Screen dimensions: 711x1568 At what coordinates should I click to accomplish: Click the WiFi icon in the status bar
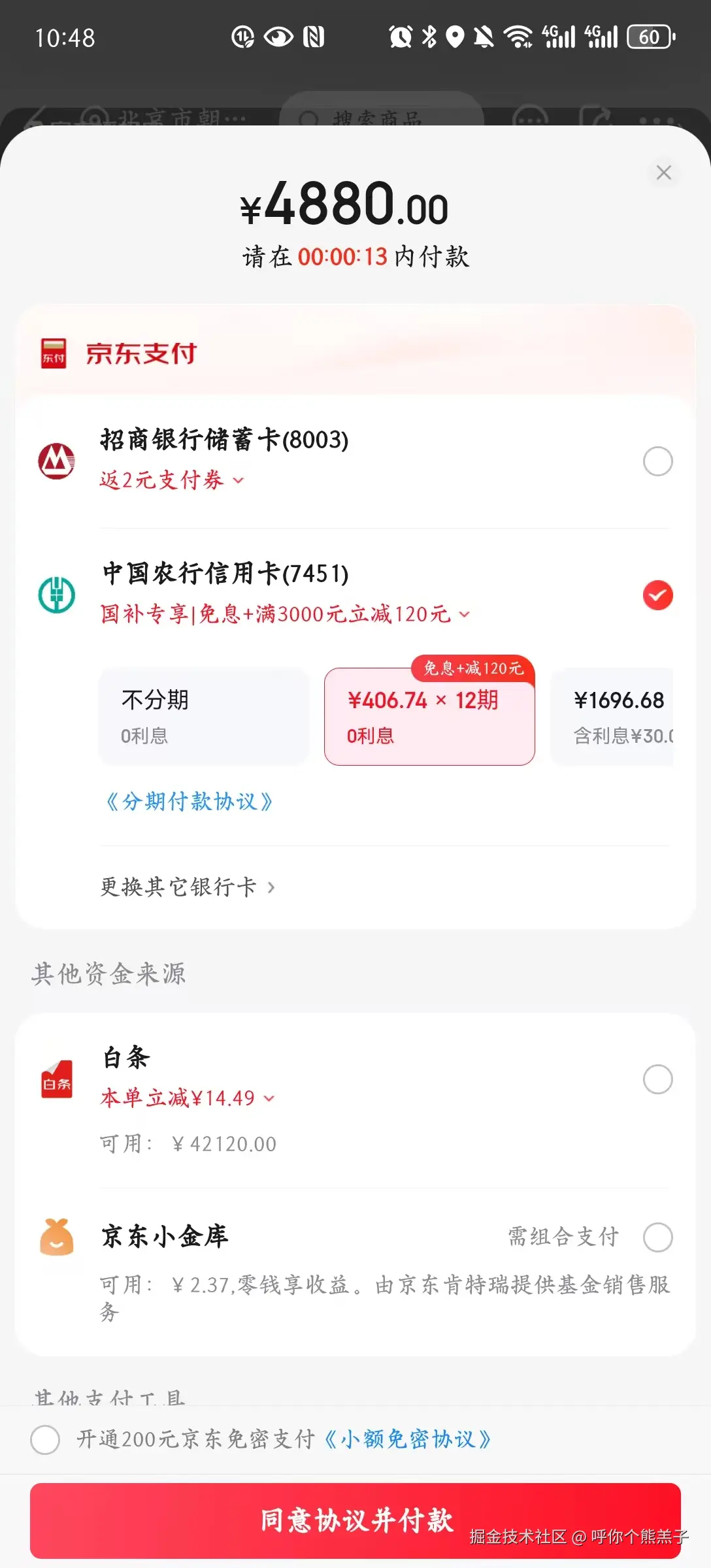coord(518,37)
